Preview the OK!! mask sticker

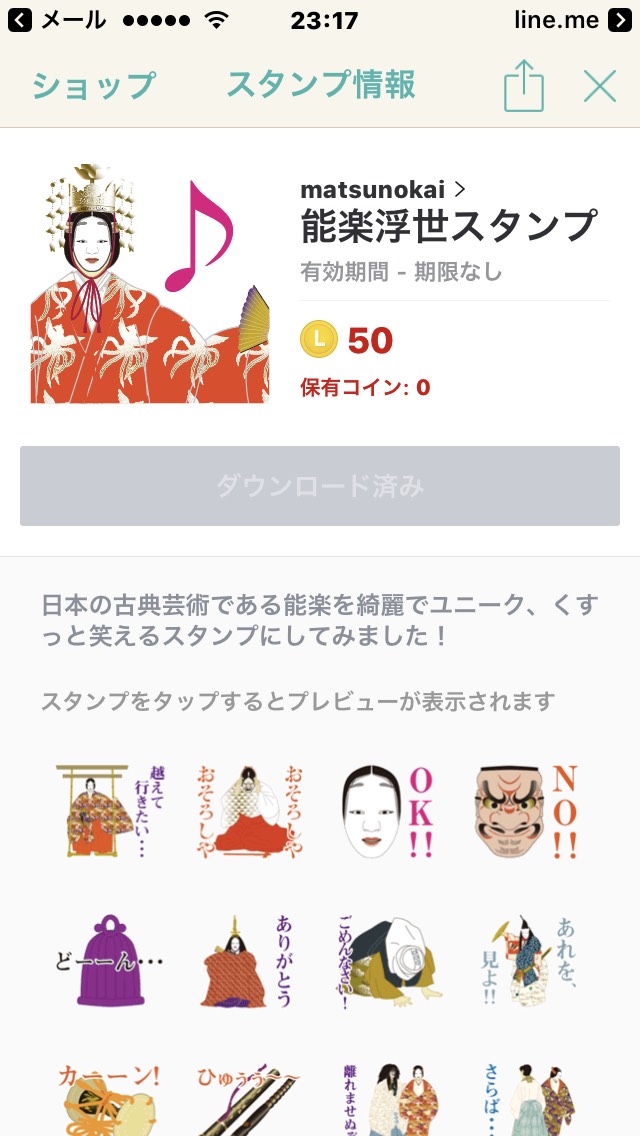tap(388, 811)
